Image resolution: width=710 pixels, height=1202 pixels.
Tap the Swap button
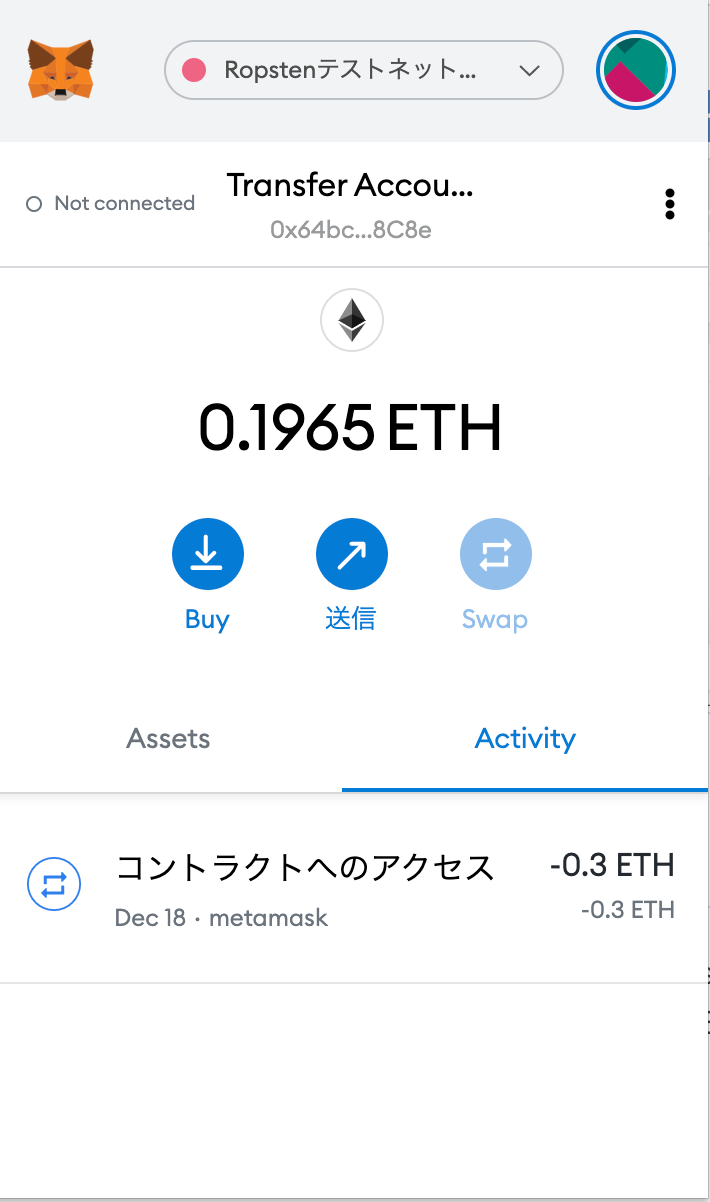pos(495,554)
